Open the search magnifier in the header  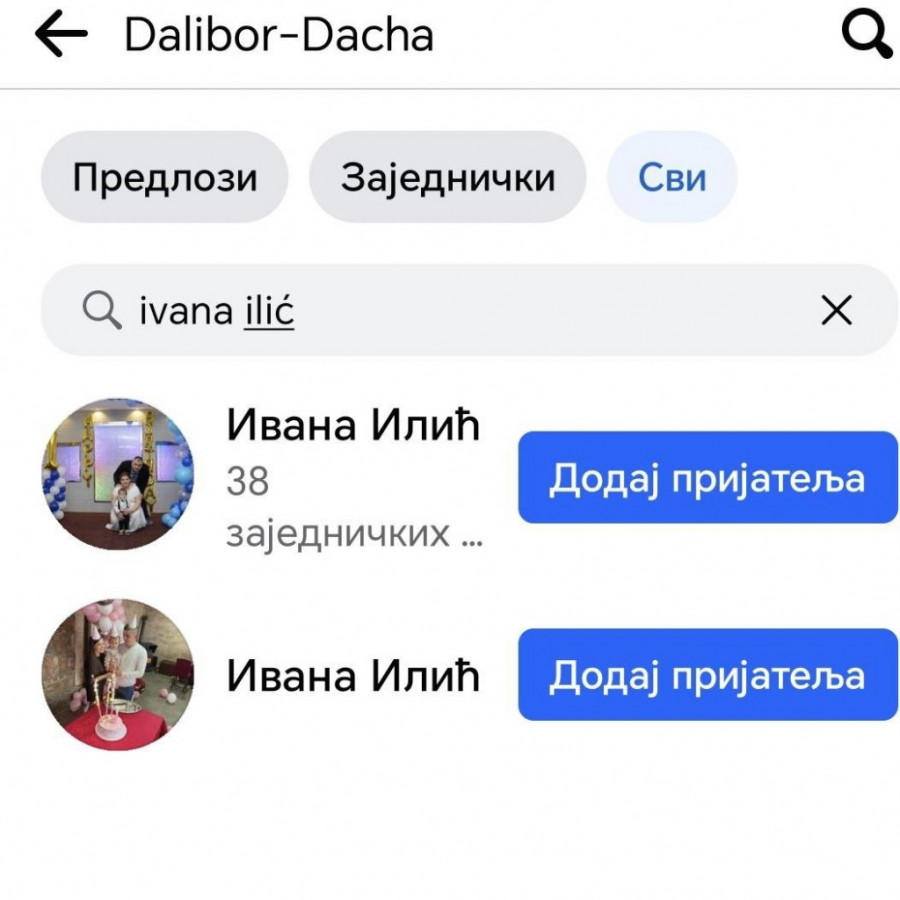click(865, 36)
